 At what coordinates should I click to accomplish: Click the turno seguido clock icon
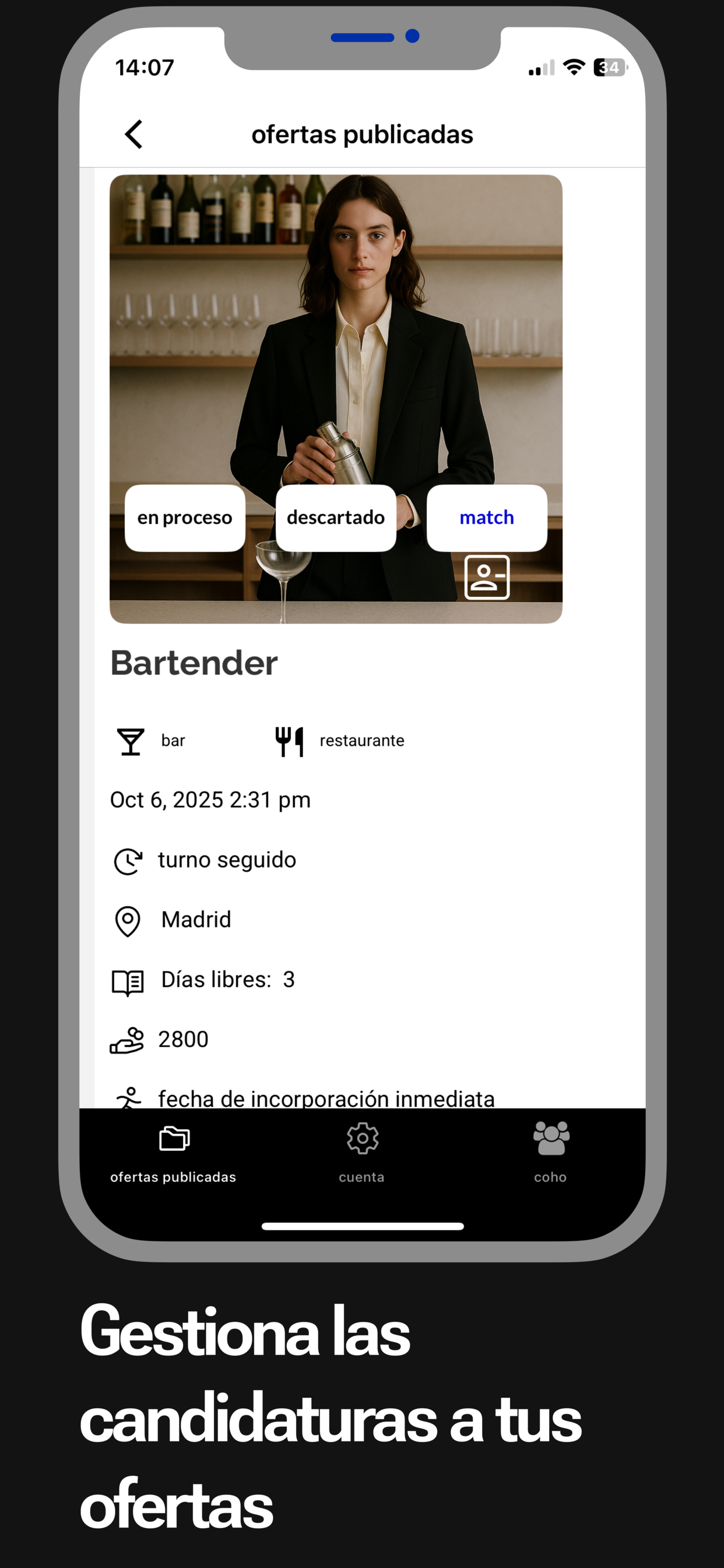[x=127, y=860]
